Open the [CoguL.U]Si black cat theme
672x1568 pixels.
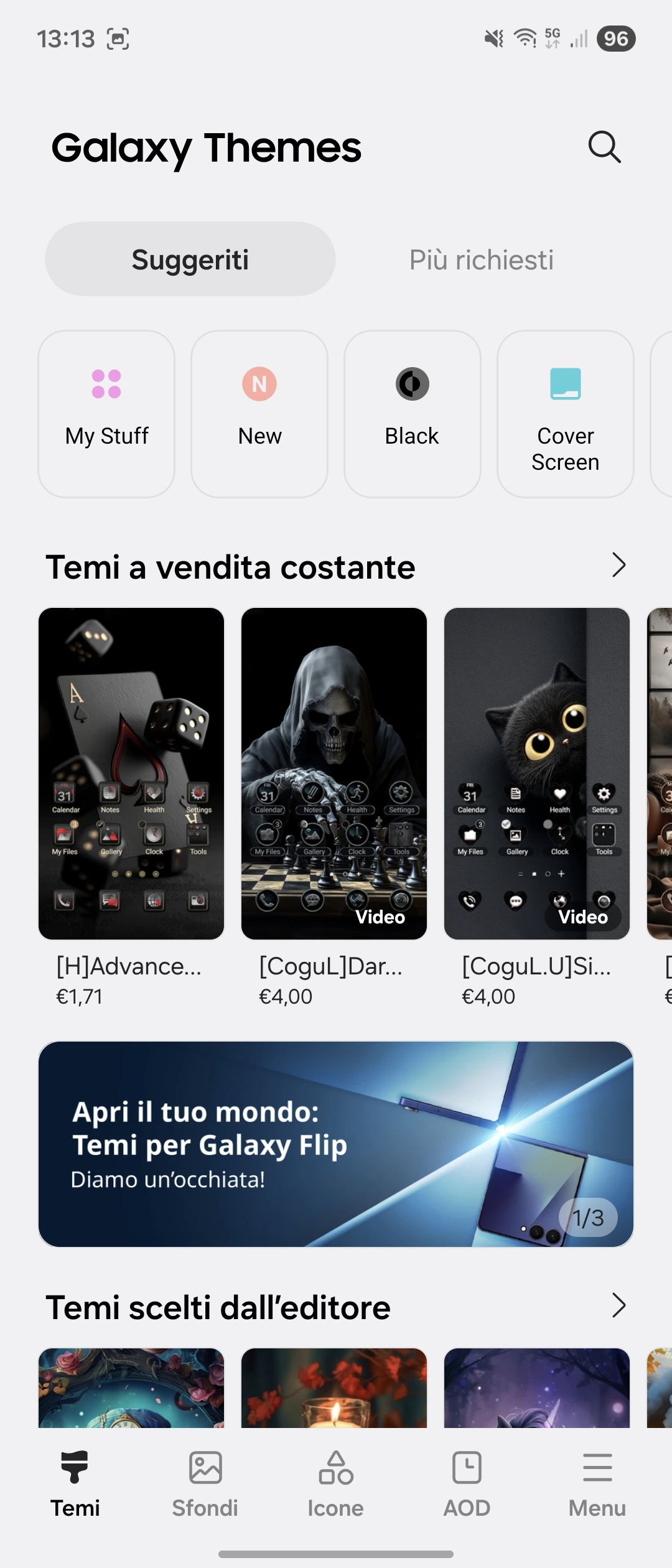[x=537, y=773]
